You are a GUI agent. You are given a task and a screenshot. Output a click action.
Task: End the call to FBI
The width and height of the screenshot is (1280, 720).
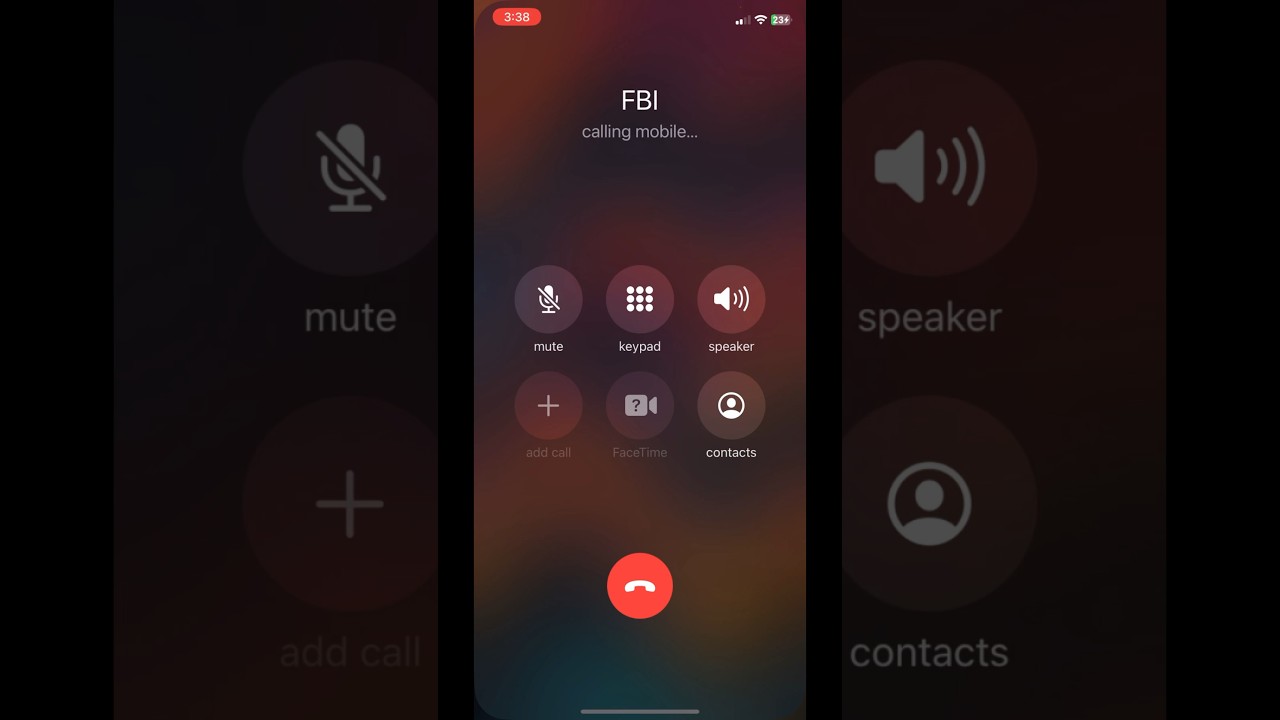pos(640,586)
